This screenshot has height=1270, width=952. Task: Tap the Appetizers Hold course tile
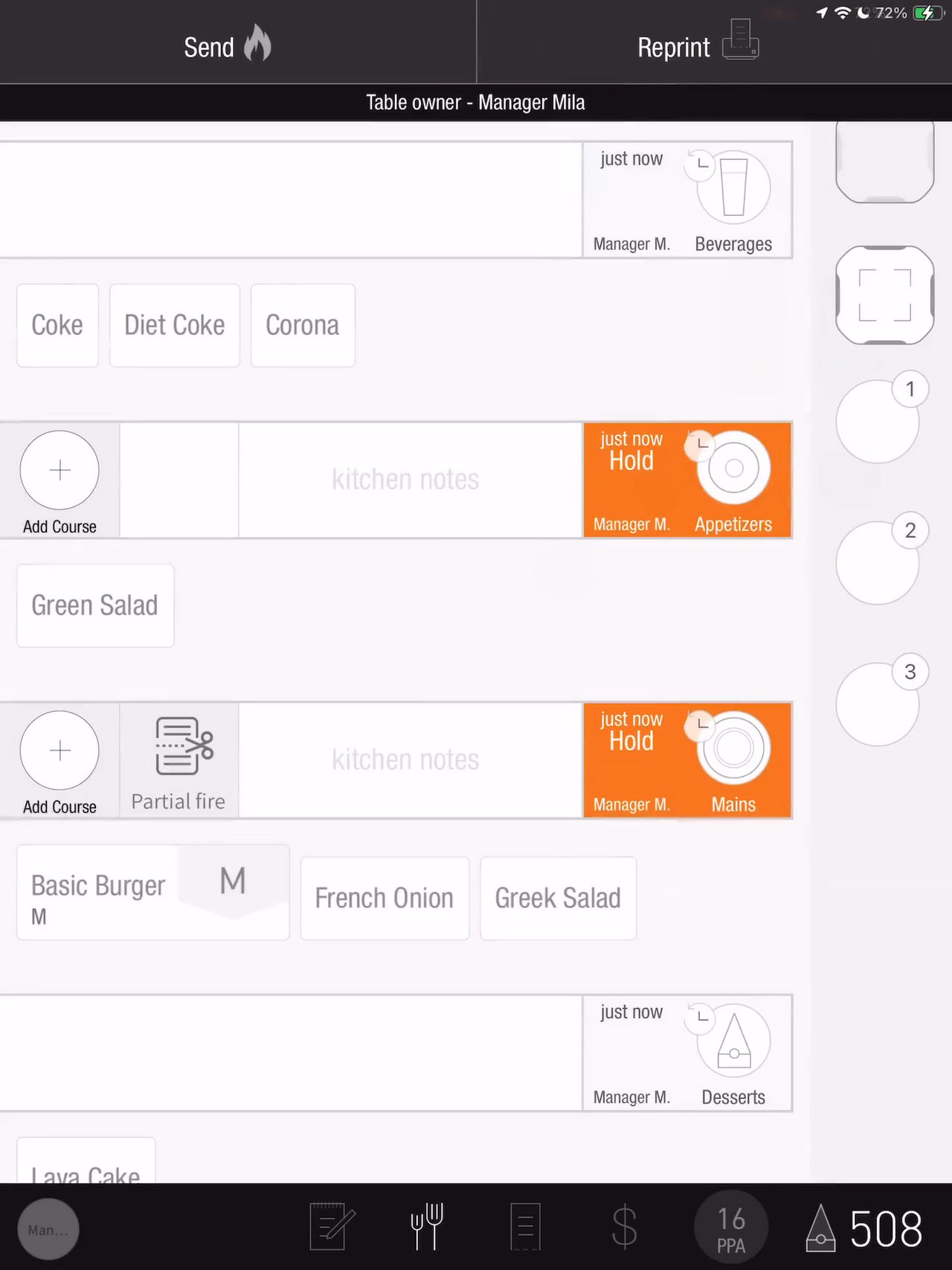coord(687,481)
